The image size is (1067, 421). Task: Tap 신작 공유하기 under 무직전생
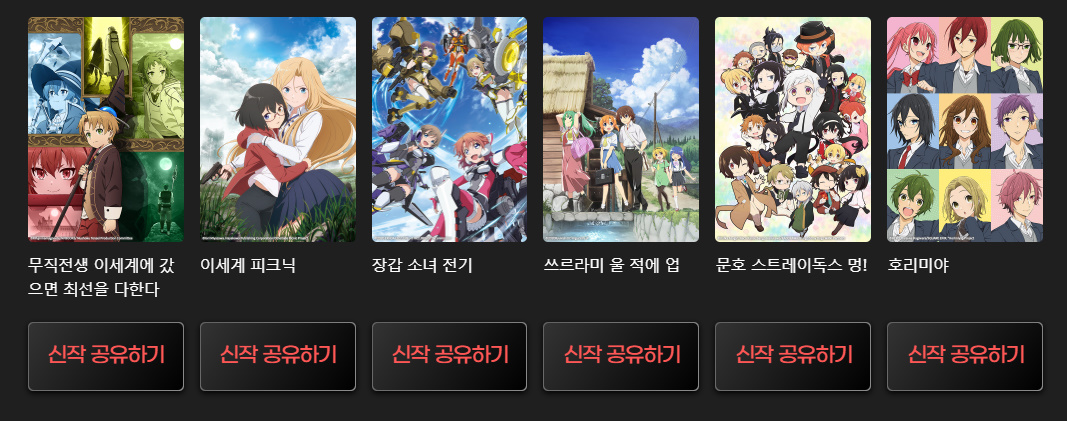tap(106, 356)
